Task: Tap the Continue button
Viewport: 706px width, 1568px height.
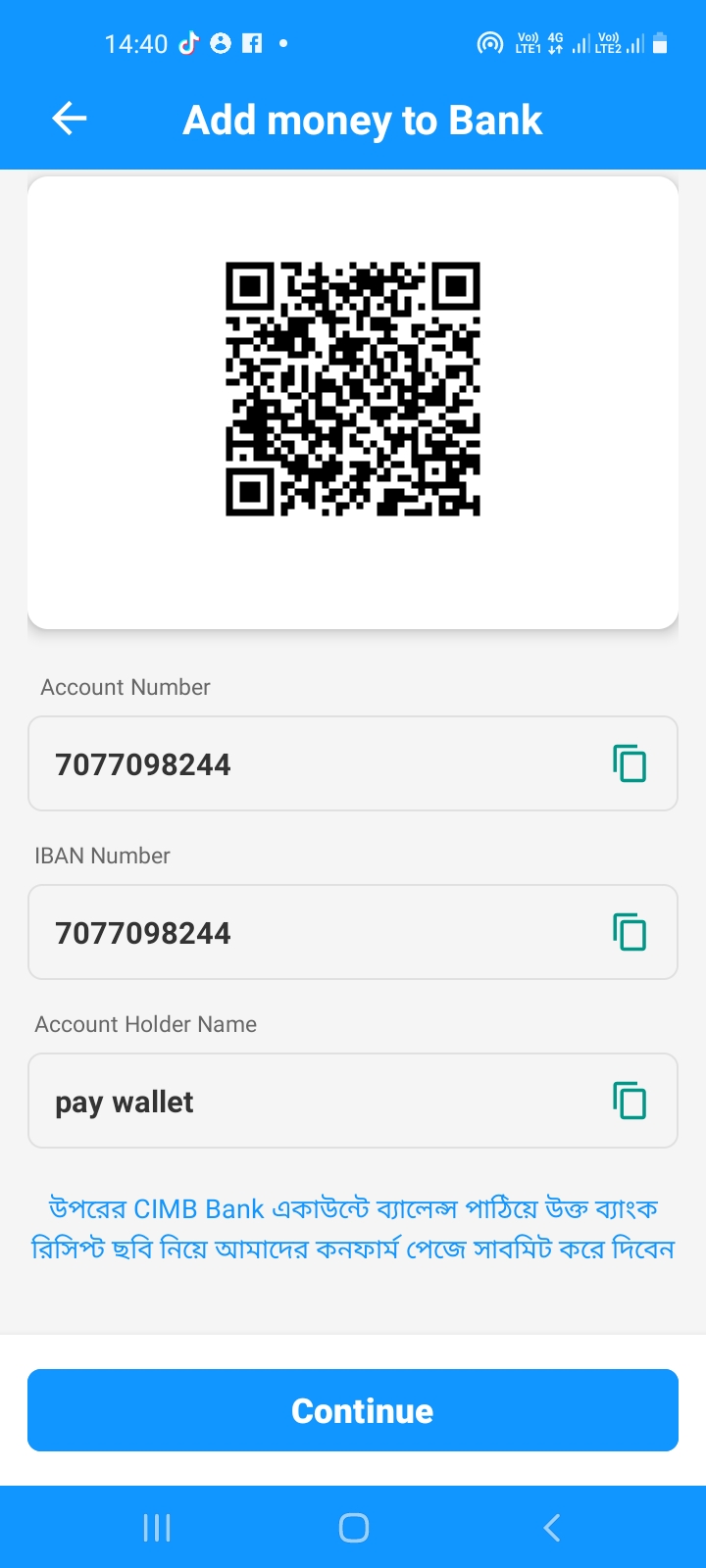Action: click(x=353, y=1410)
